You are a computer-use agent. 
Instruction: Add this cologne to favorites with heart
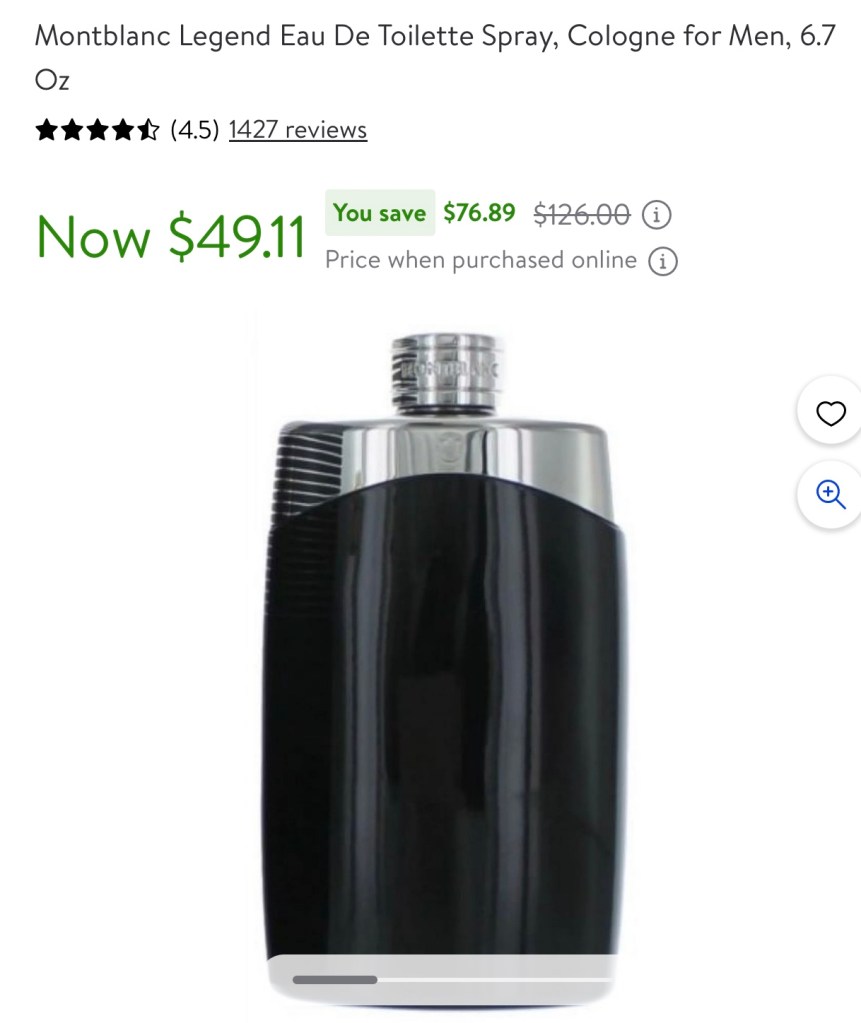(830, 413)
